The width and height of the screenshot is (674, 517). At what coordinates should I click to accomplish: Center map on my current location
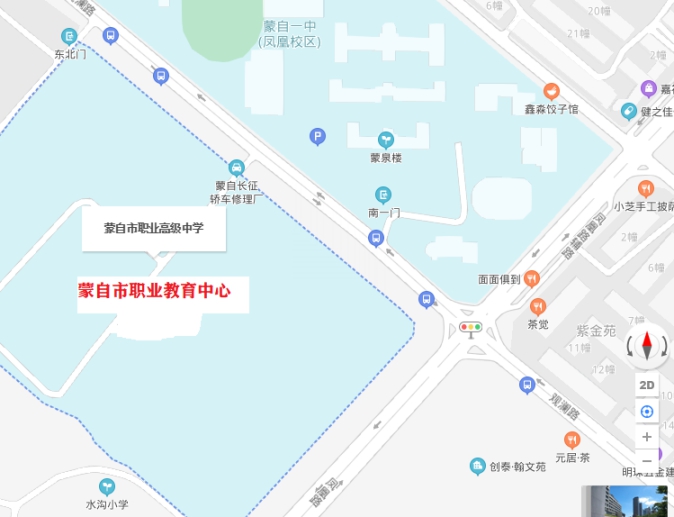pos(647,411)
